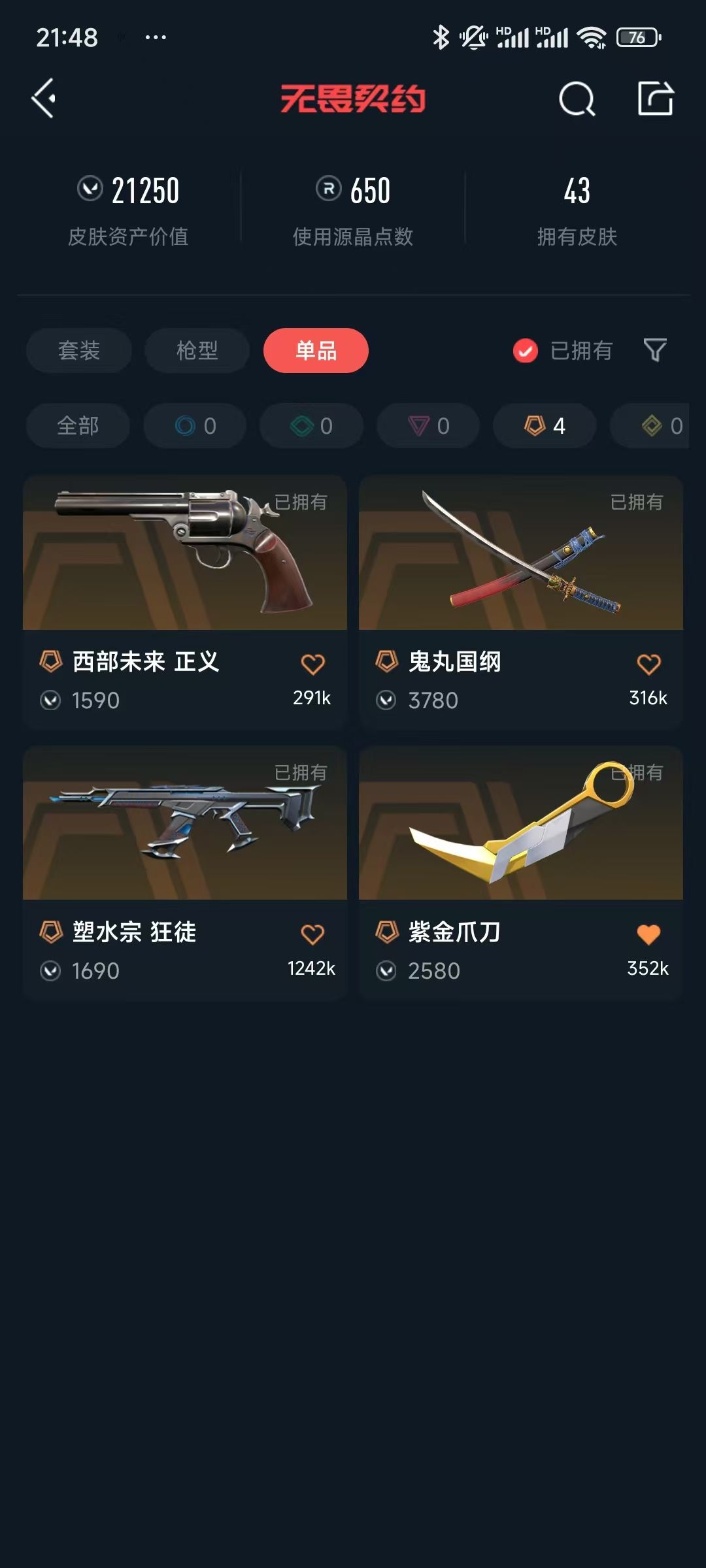Open the 塑水宗 狂徒 skin card

(185, 873)
